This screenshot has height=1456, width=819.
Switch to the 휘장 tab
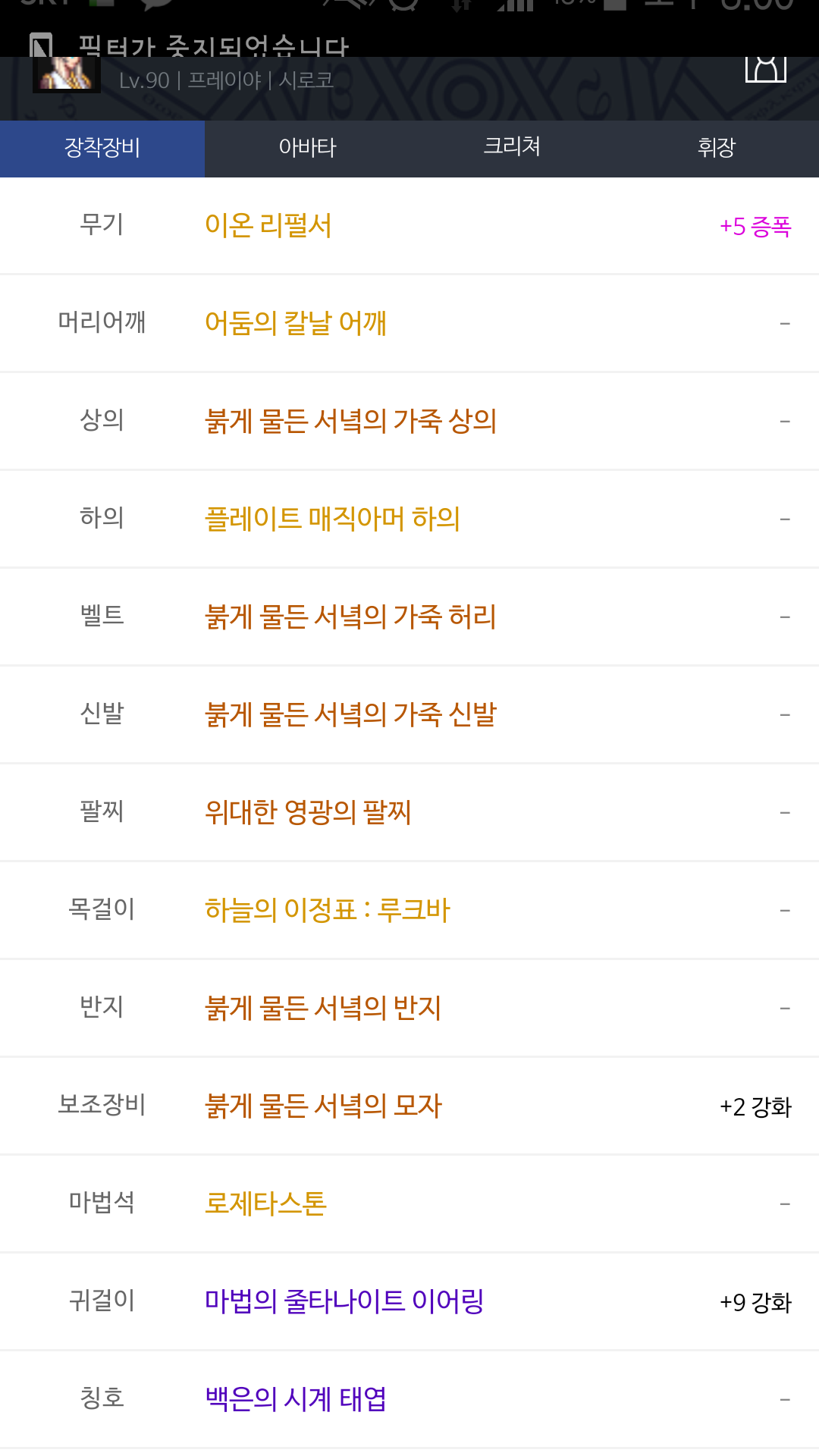(717, 148)
